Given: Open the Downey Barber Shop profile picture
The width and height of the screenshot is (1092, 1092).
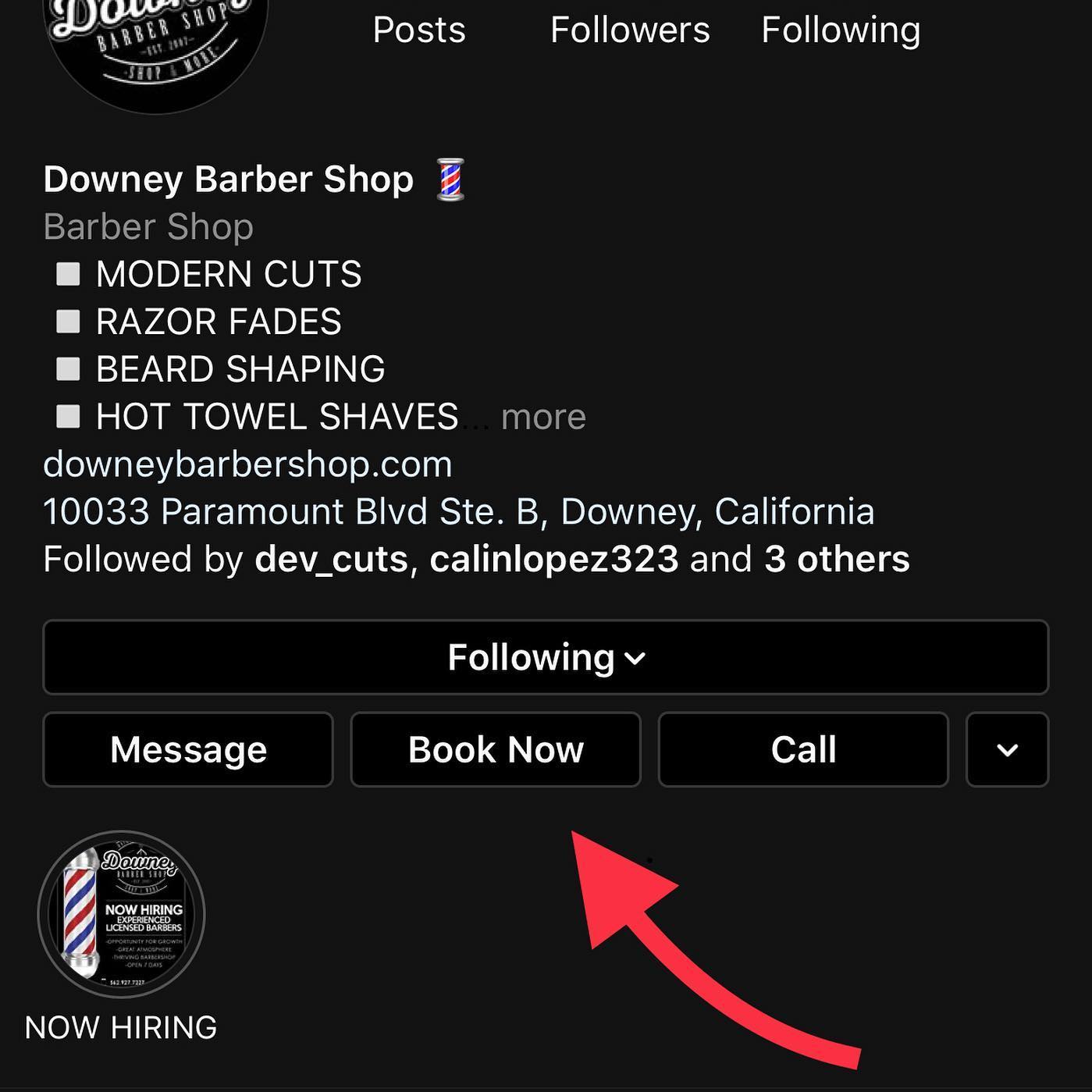Looking at the screenshot, I should (156, 39).
